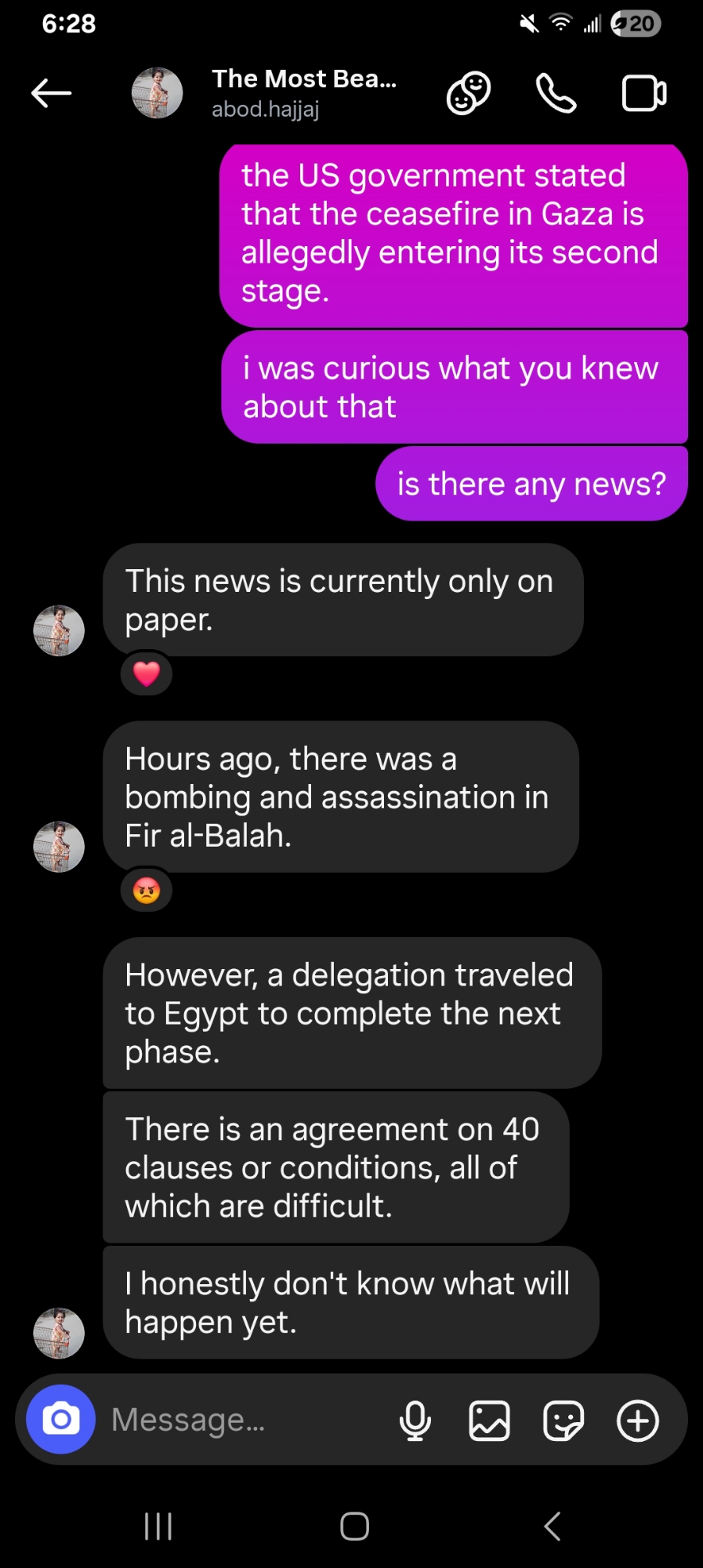Go back to the chat list
Screen dimensions: 703x1568
[52, 93]
